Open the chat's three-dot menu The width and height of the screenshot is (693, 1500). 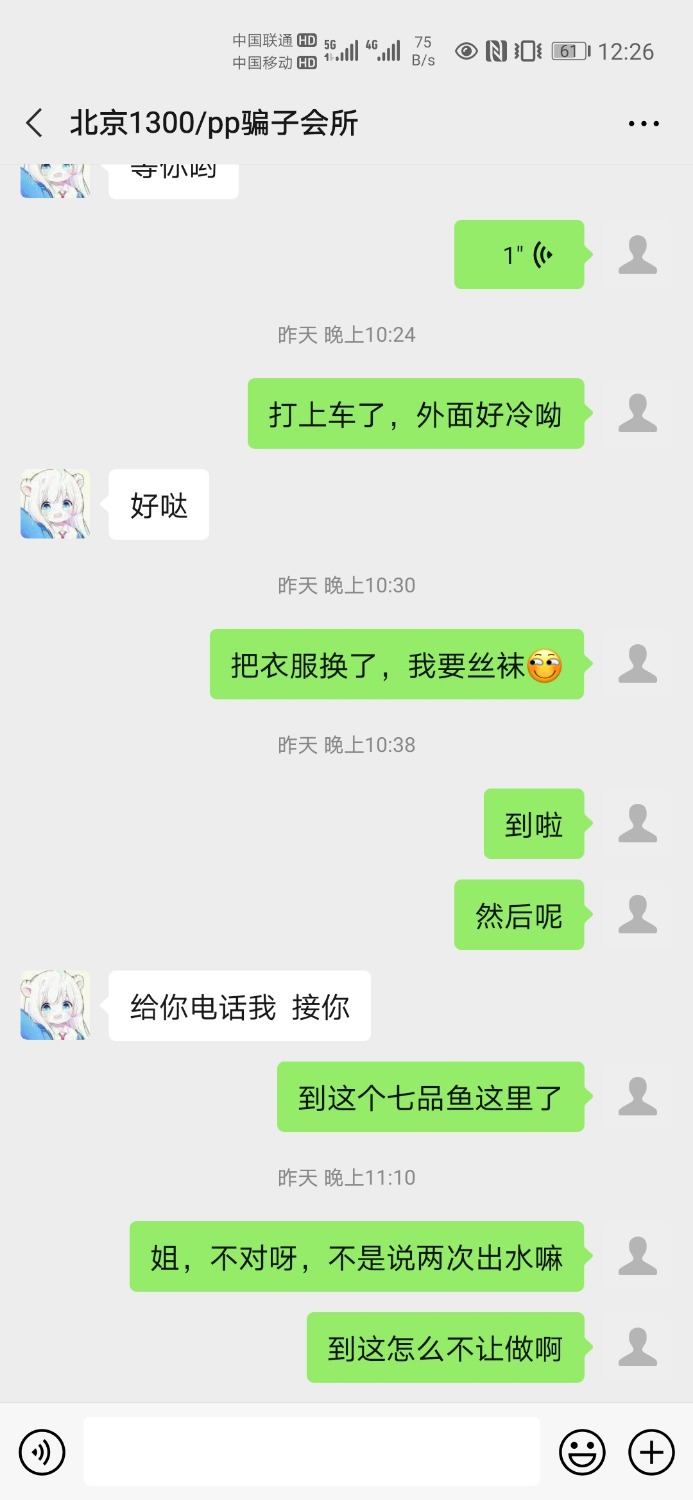[x=643, y=123]
